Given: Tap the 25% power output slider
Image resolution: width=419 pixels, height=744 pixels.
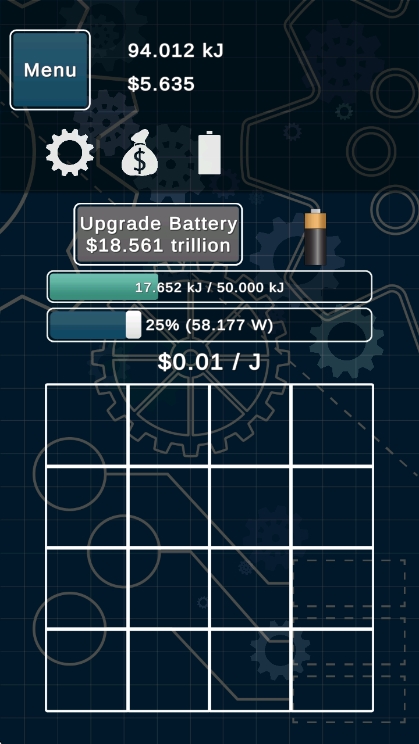Looking at the screenshot, I should [209, 325].
